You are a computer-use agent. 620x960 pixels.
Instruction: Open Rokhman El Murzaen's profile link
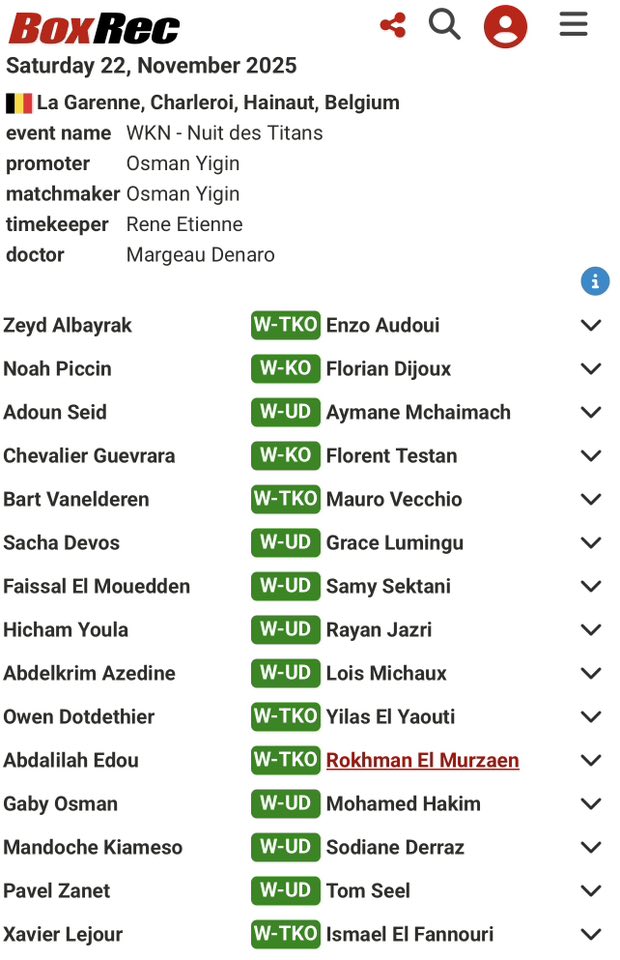[x=422, y=760]
